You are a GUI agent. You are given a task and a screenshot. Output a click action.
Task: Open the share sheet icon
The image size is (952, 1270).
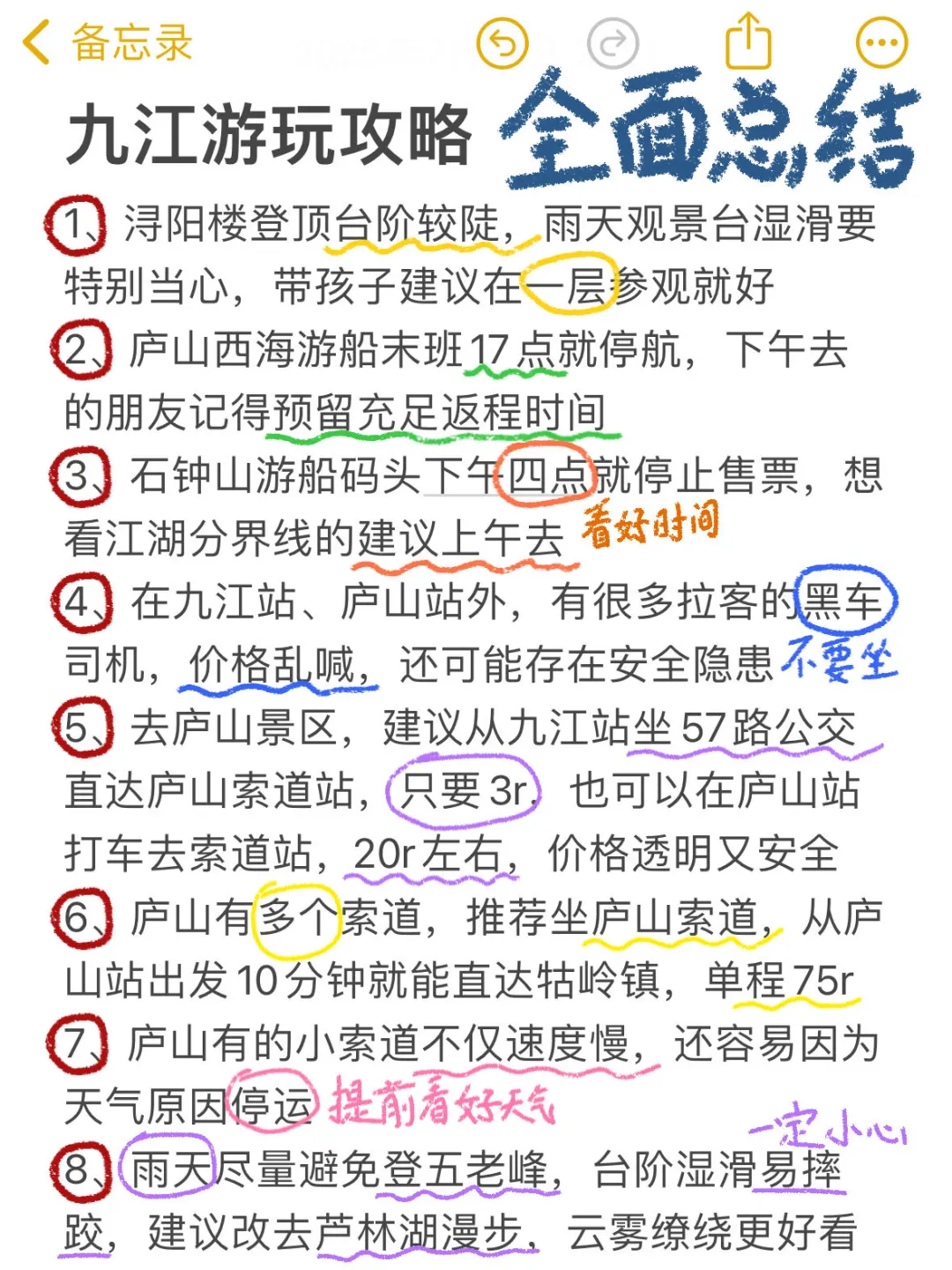tap(747, 40)
